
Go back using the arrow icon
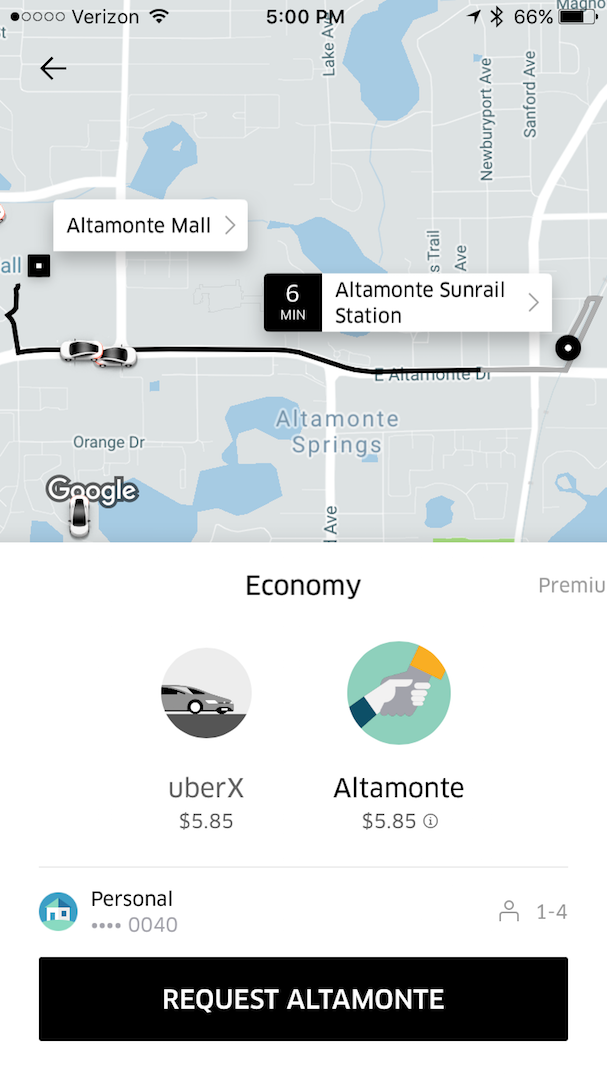[53, 68]
